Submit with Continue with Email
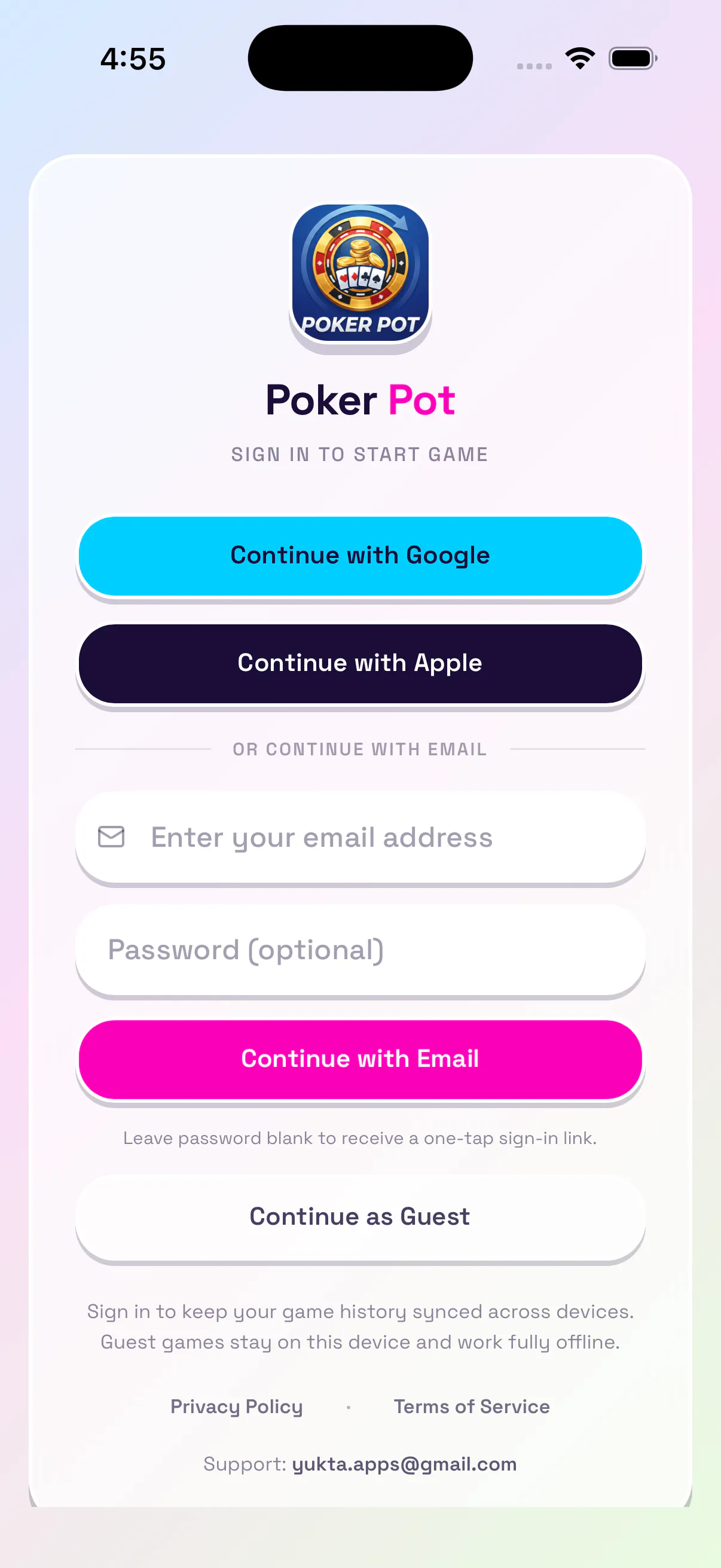Image resolution: width=721 pixels, height=1568 pixels. (x=360, y=1059)
